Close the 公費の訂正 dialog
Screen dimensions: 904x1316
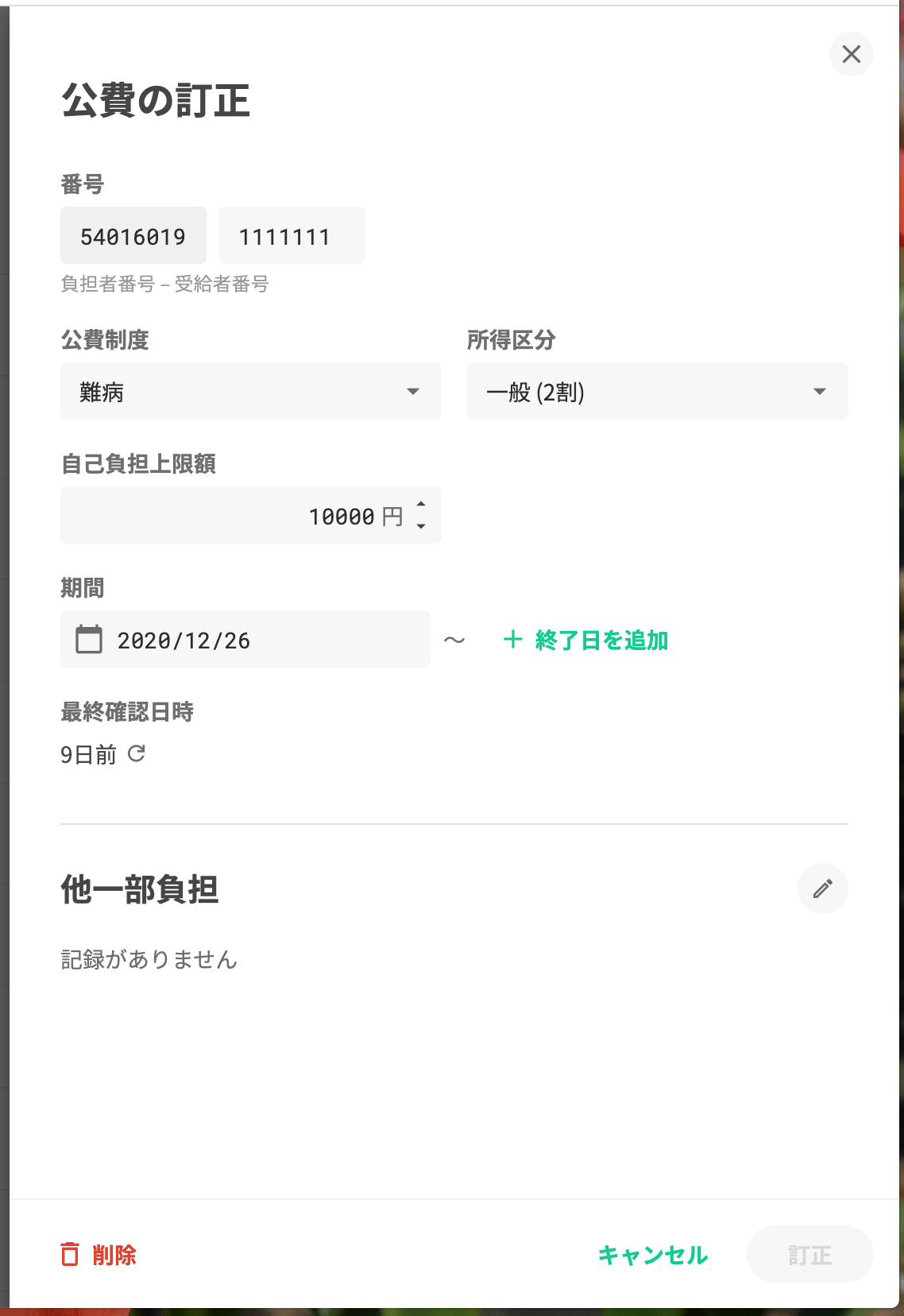(851, 54)
